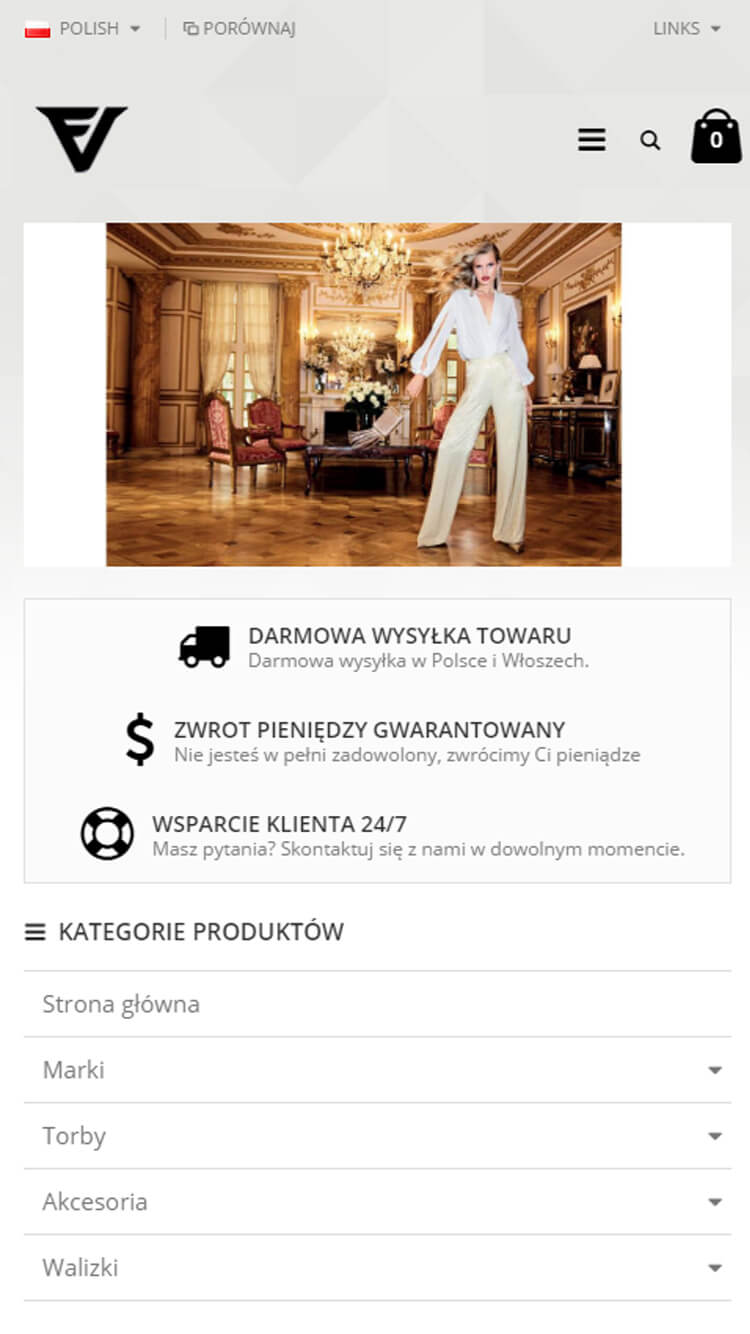Open the Marki category
The width and height of the screenshot is (750, 1334).
[377, 1070]
